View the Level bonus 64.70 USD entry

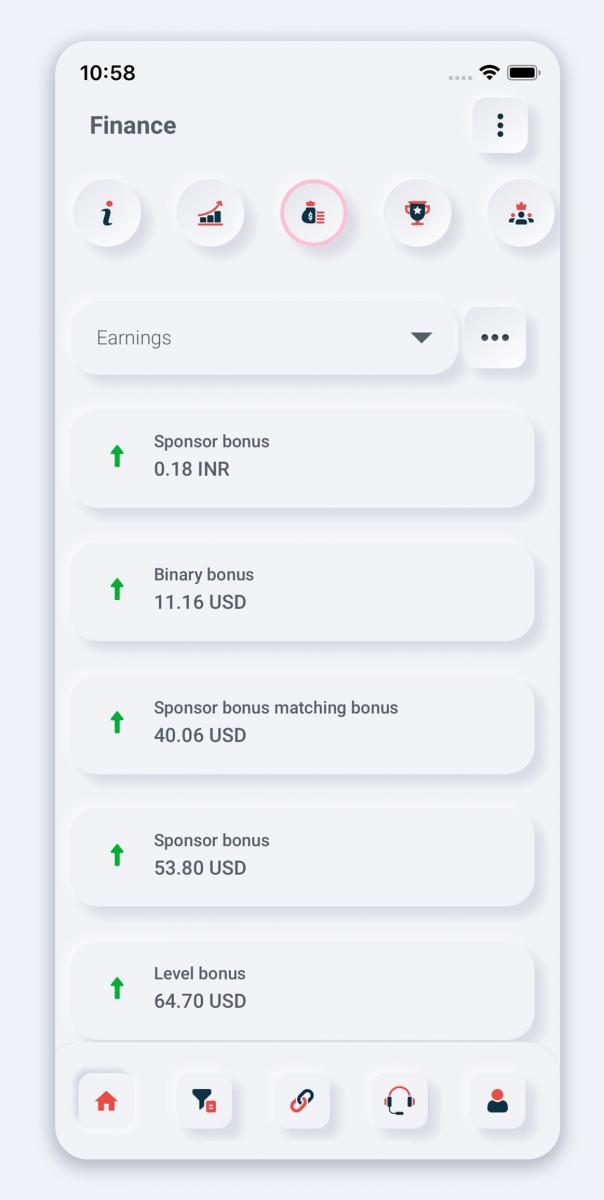(x=302, y=988)
